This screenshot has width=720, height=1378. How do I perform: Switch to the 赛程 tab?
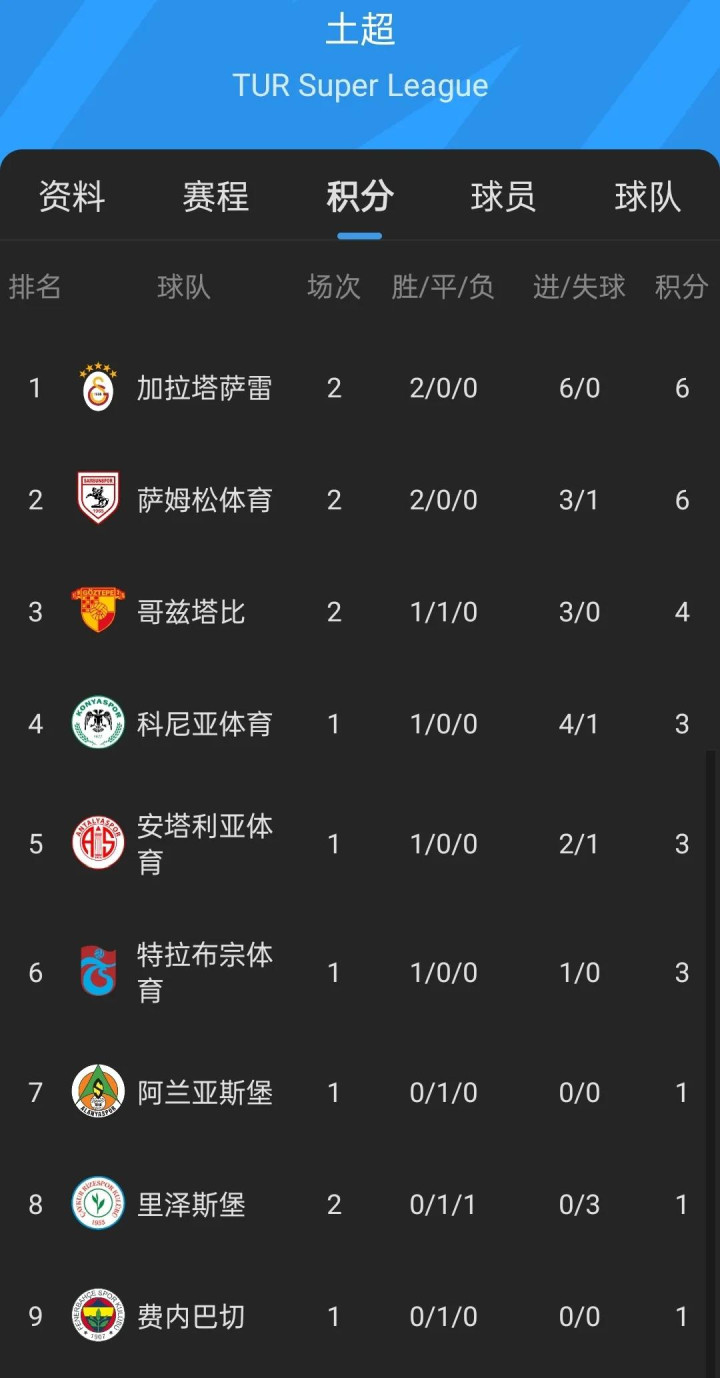pos(216,197)
